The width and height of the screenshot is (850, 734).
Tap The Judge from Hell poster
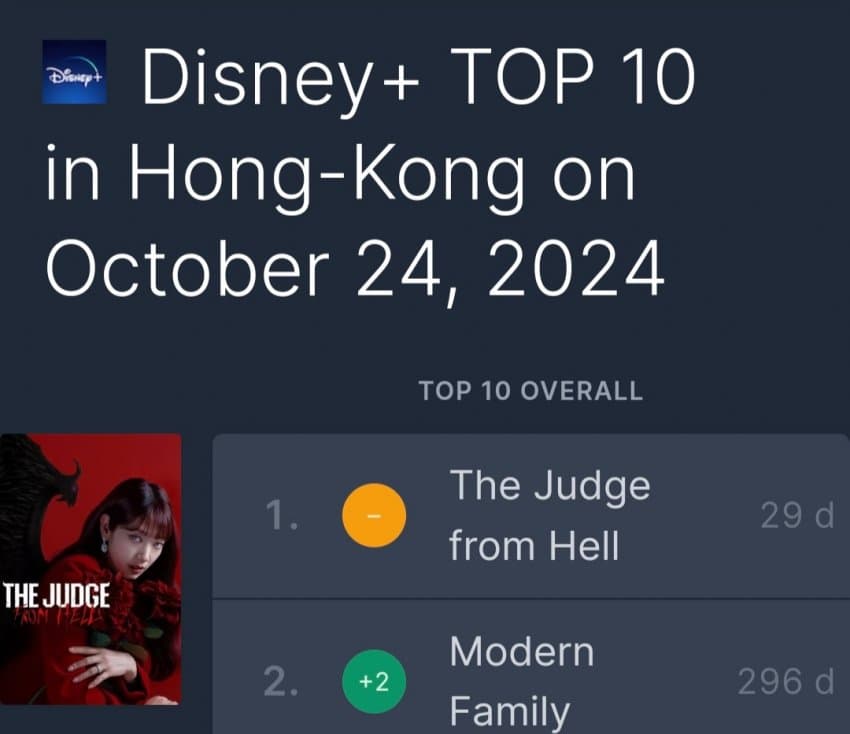coord(91,568)
